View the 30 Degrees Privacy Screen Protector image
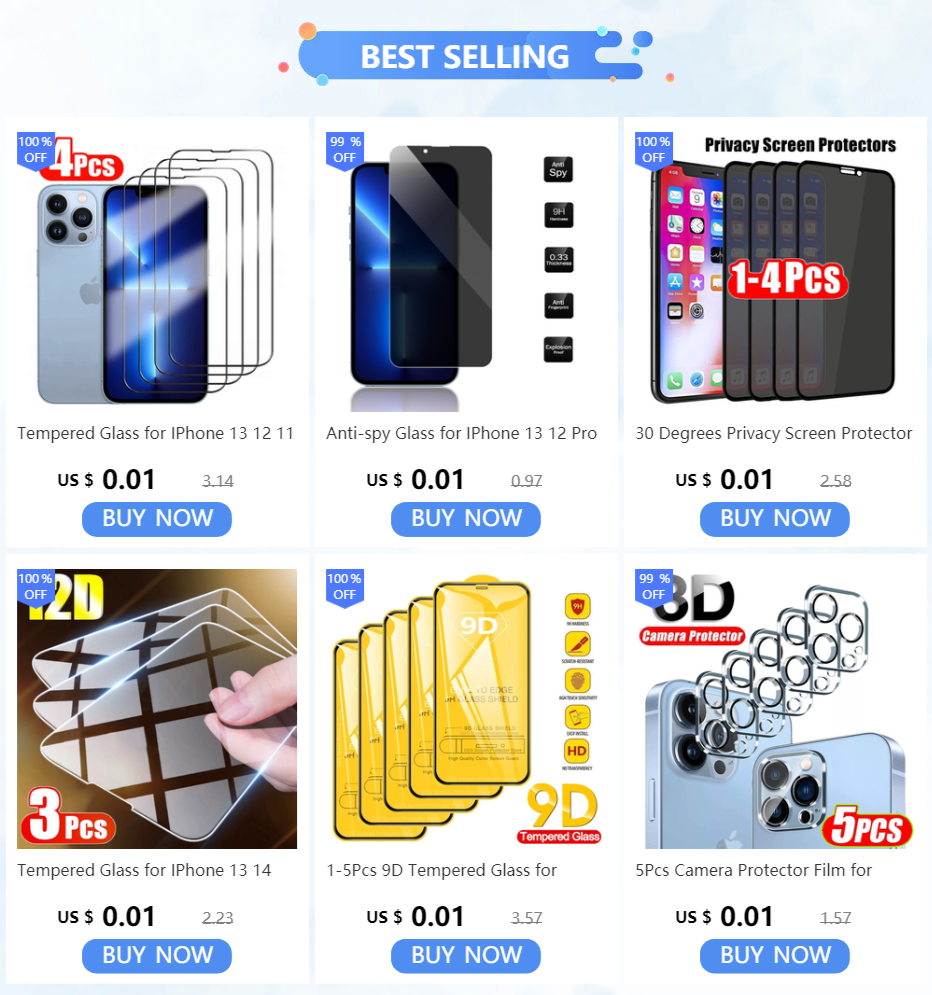The width and height of the screenshot is (932, 995). [775, 272]
